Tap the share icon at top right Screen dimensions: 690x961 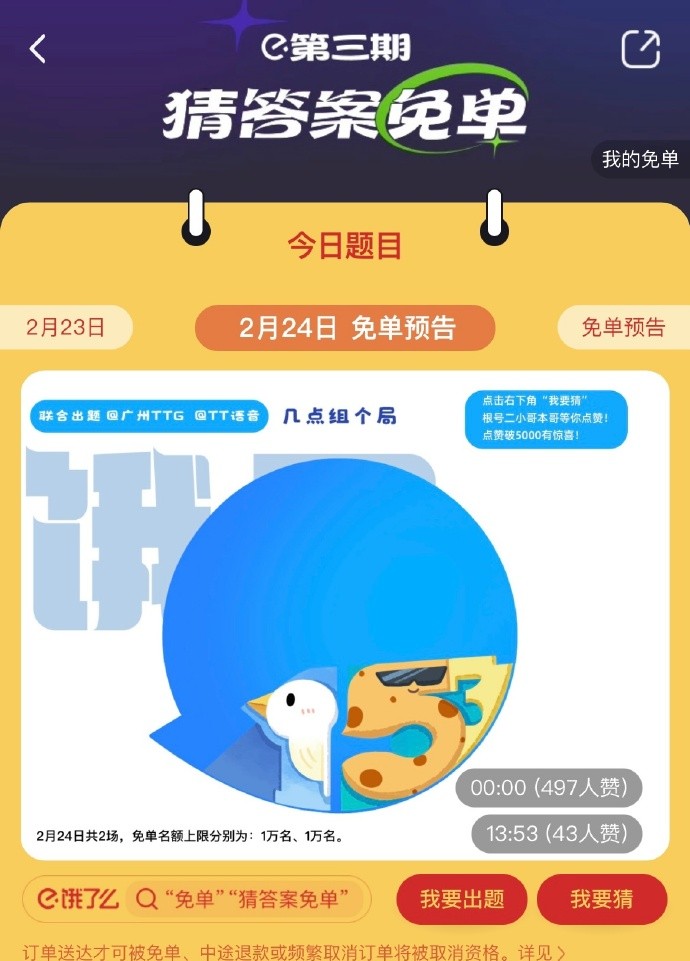coord(641,49)
